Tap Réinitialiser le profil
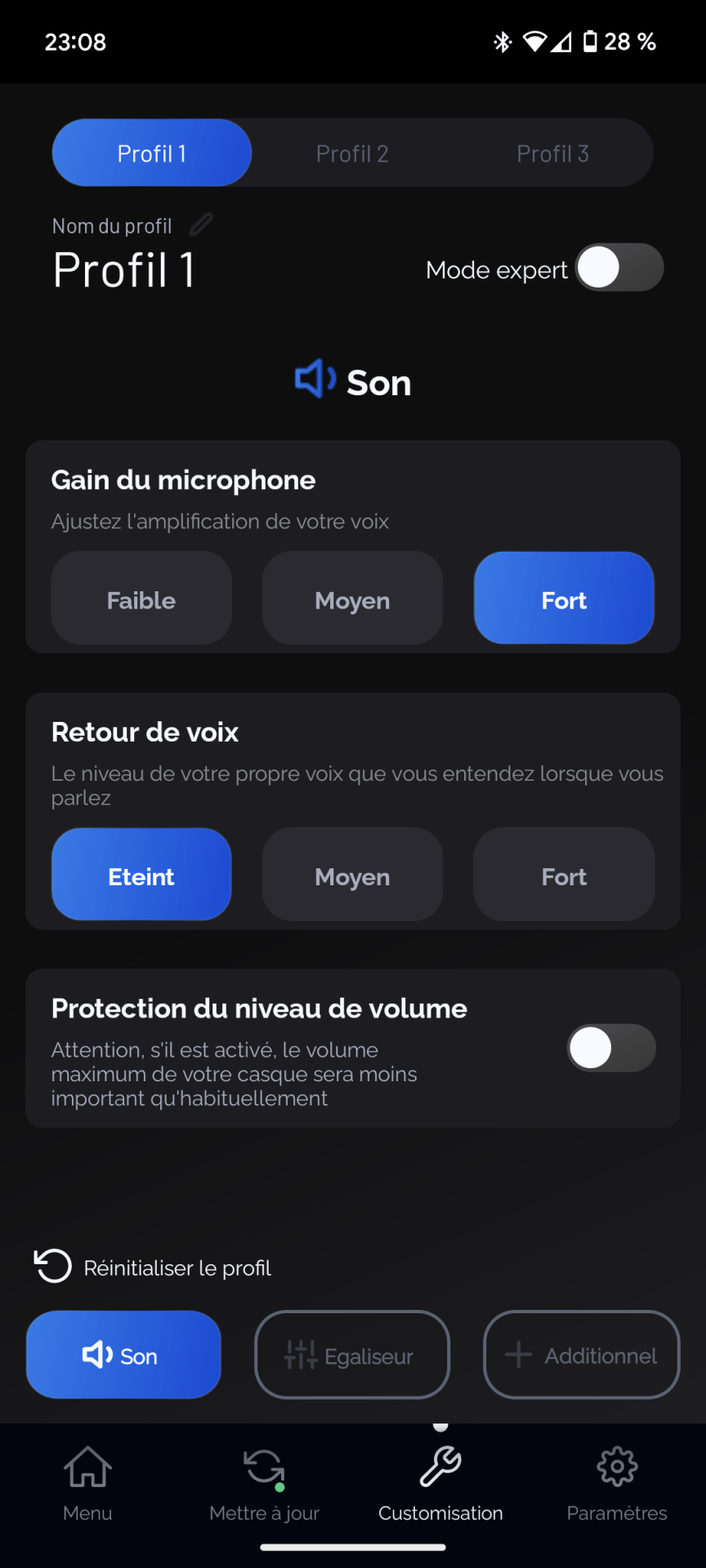Image resolution: width=706 pixels, height=1568 pixels. click(153, 1267)
